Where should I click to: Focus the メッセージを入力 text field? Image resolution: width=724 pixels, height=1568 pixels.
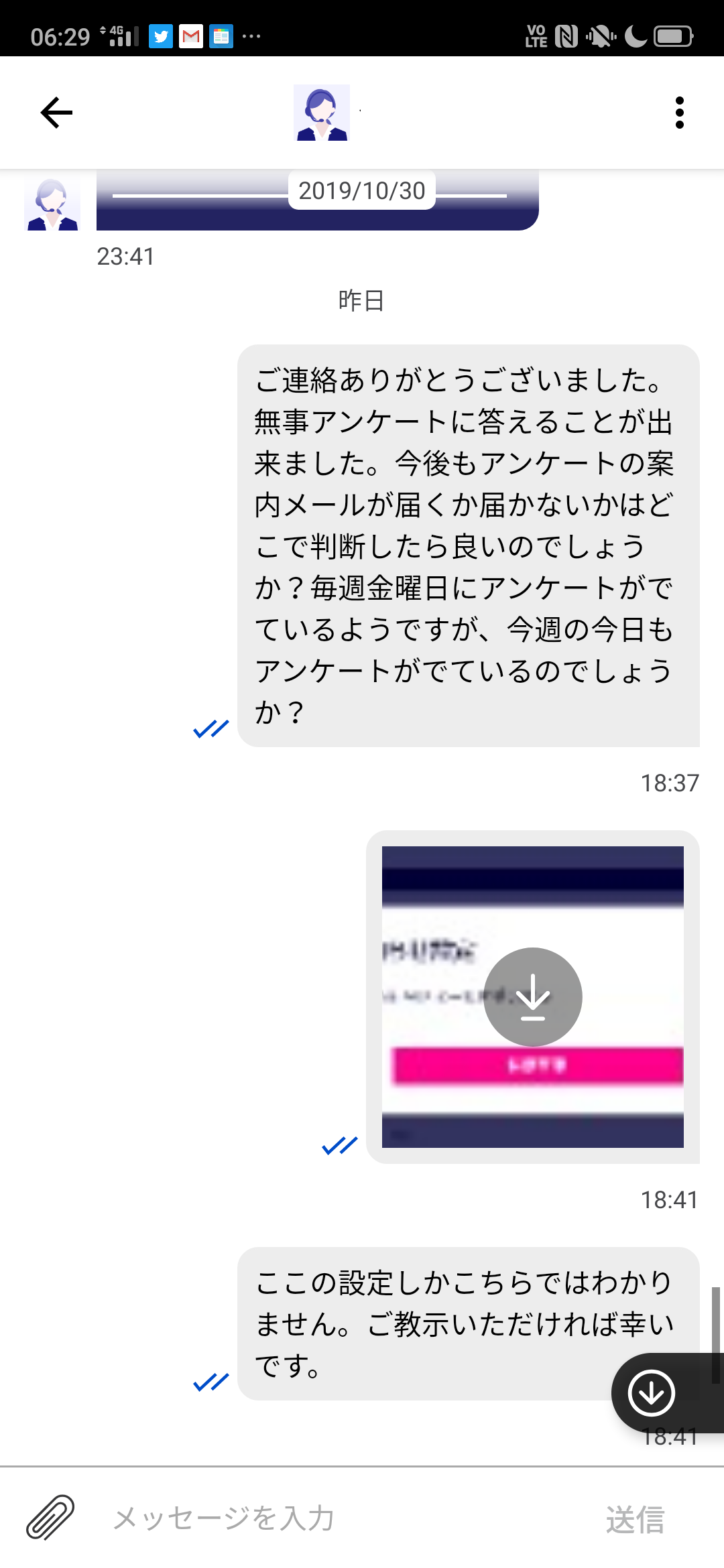(x=335, y=1518)
